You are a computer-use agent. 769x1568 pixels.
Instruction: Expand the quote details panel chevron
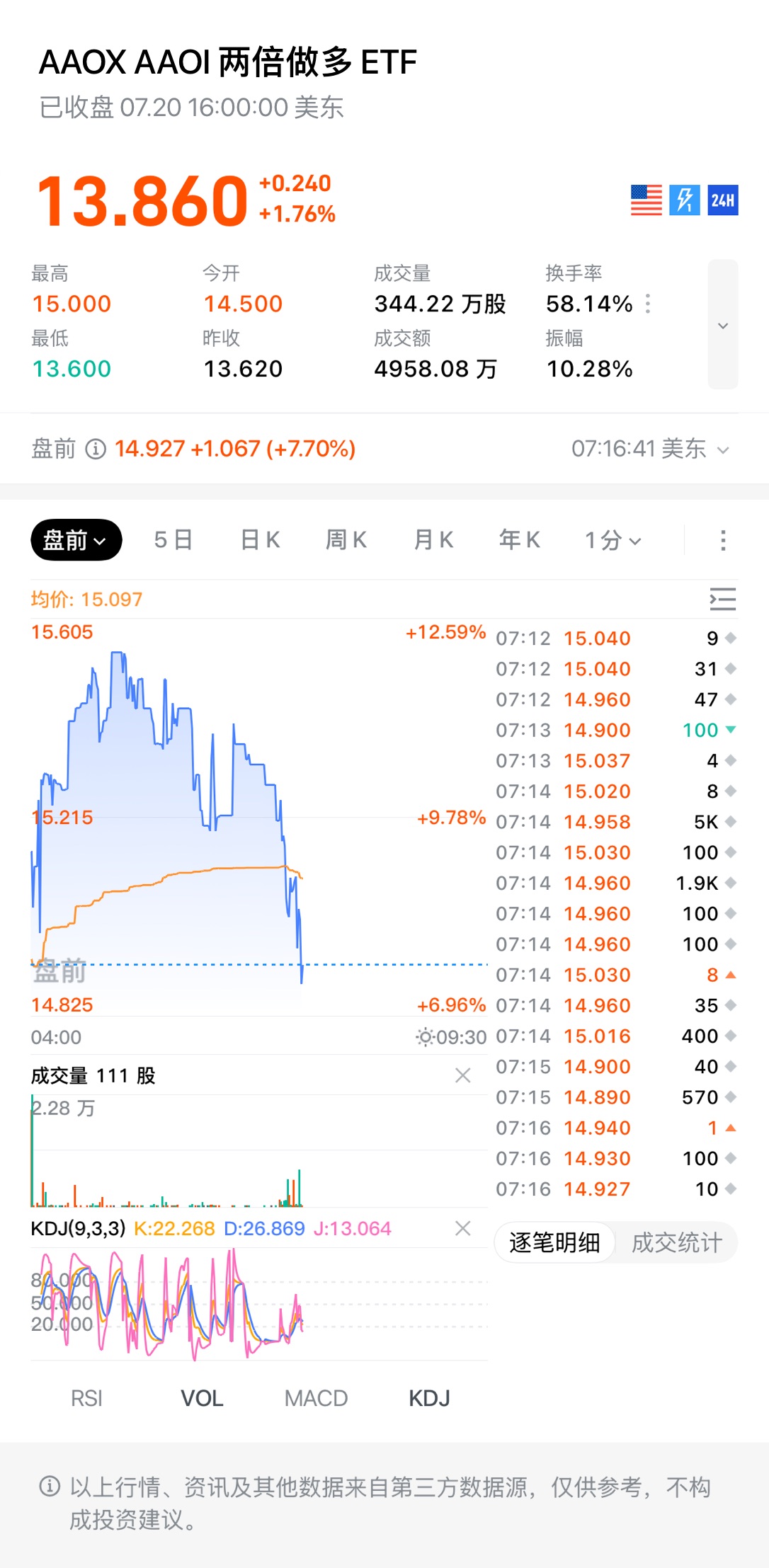point(723,325)
